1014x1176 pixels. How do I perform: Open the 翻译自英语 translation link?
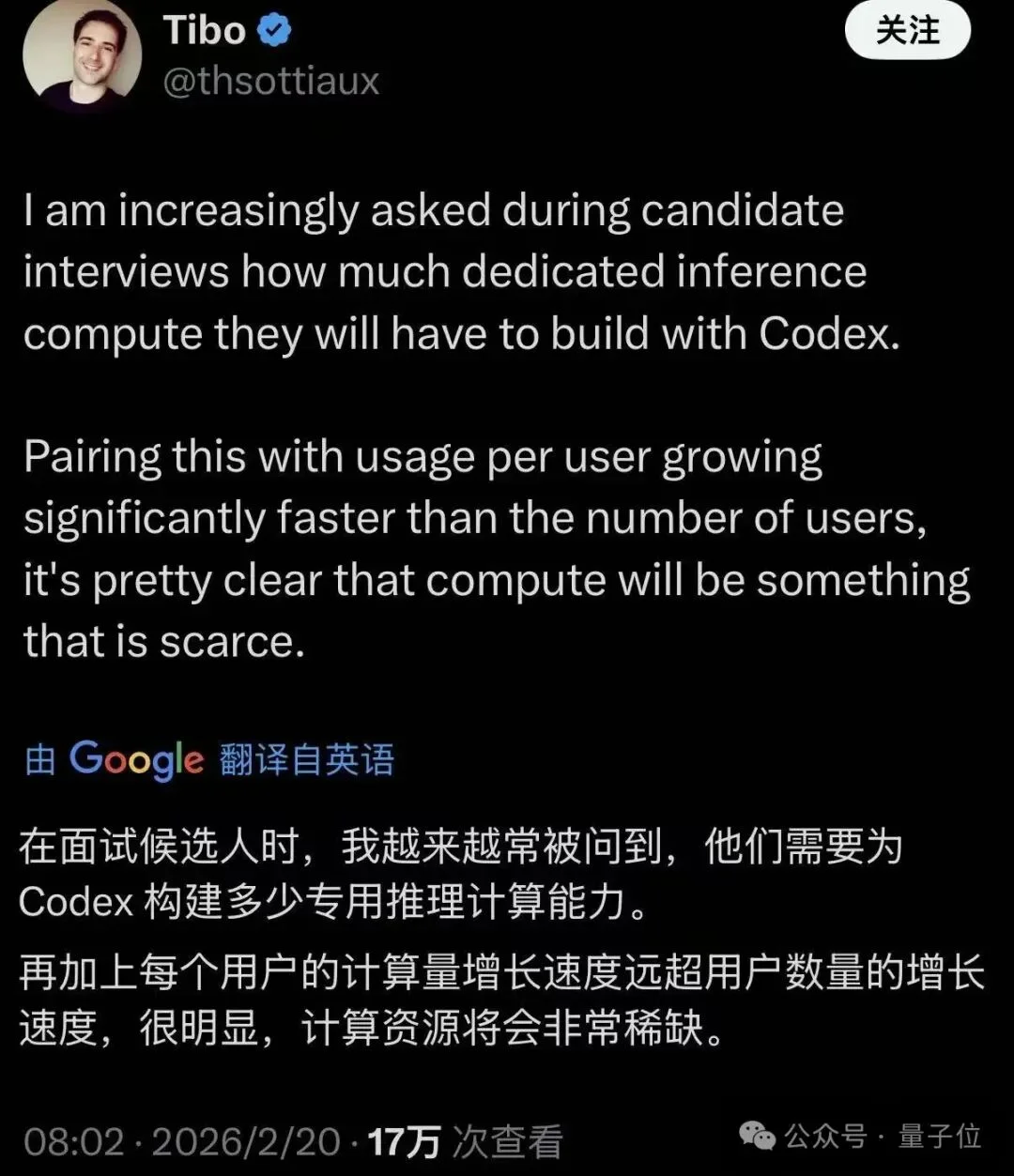307,760
